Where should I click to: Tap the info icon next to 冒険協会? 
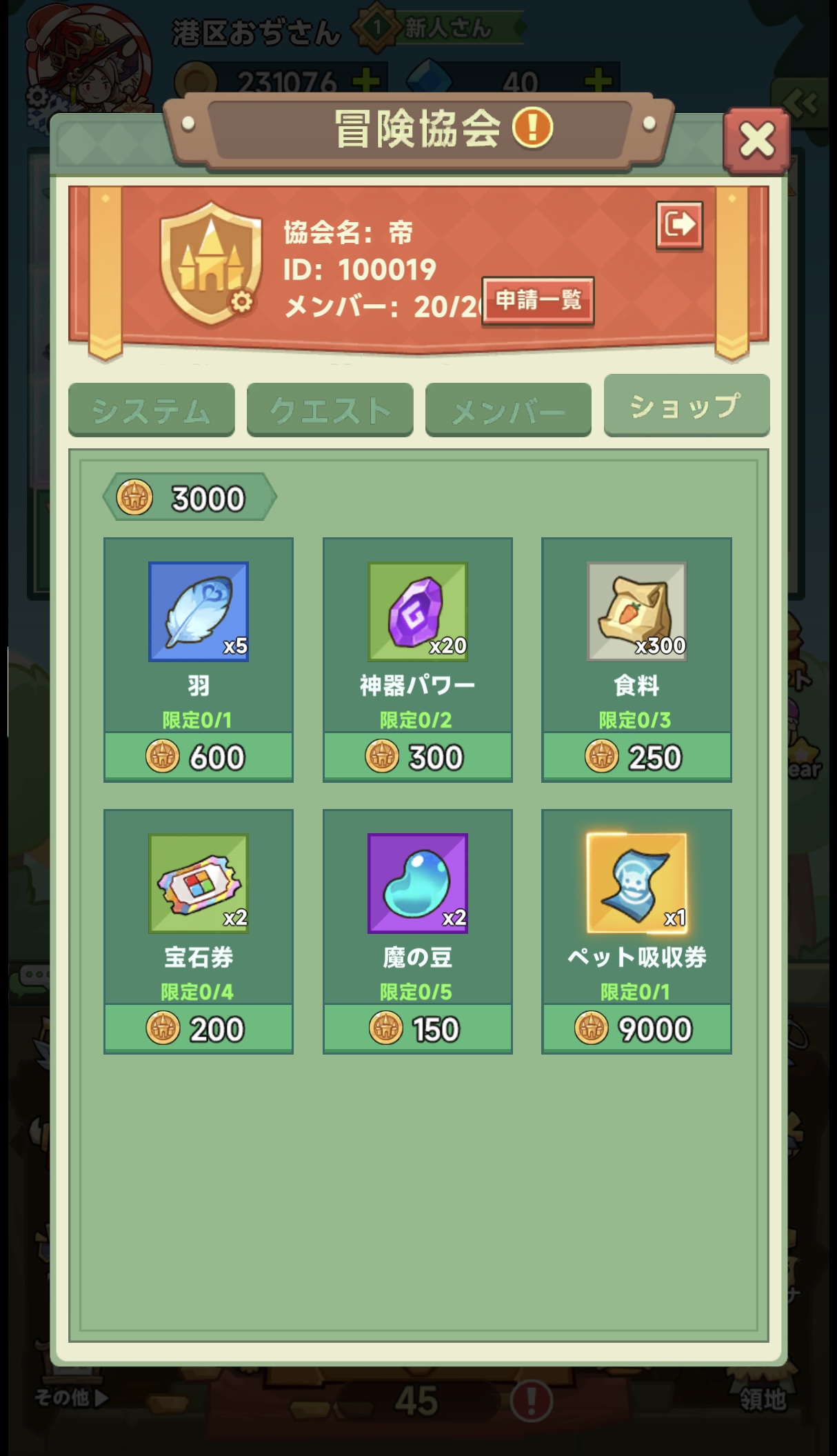[x=532, y=128]
